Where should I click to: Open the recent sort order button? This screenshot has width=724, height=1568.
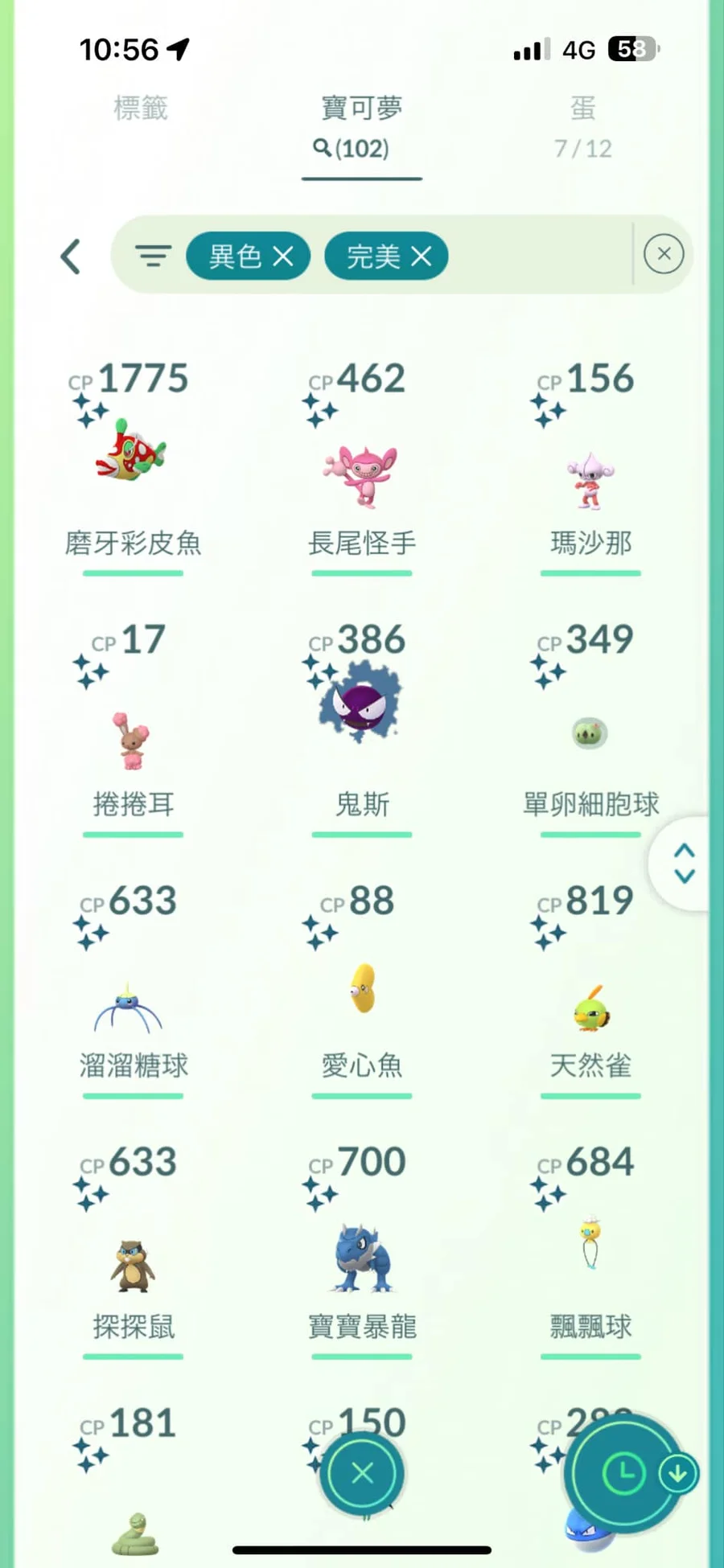click(623, 1473)
